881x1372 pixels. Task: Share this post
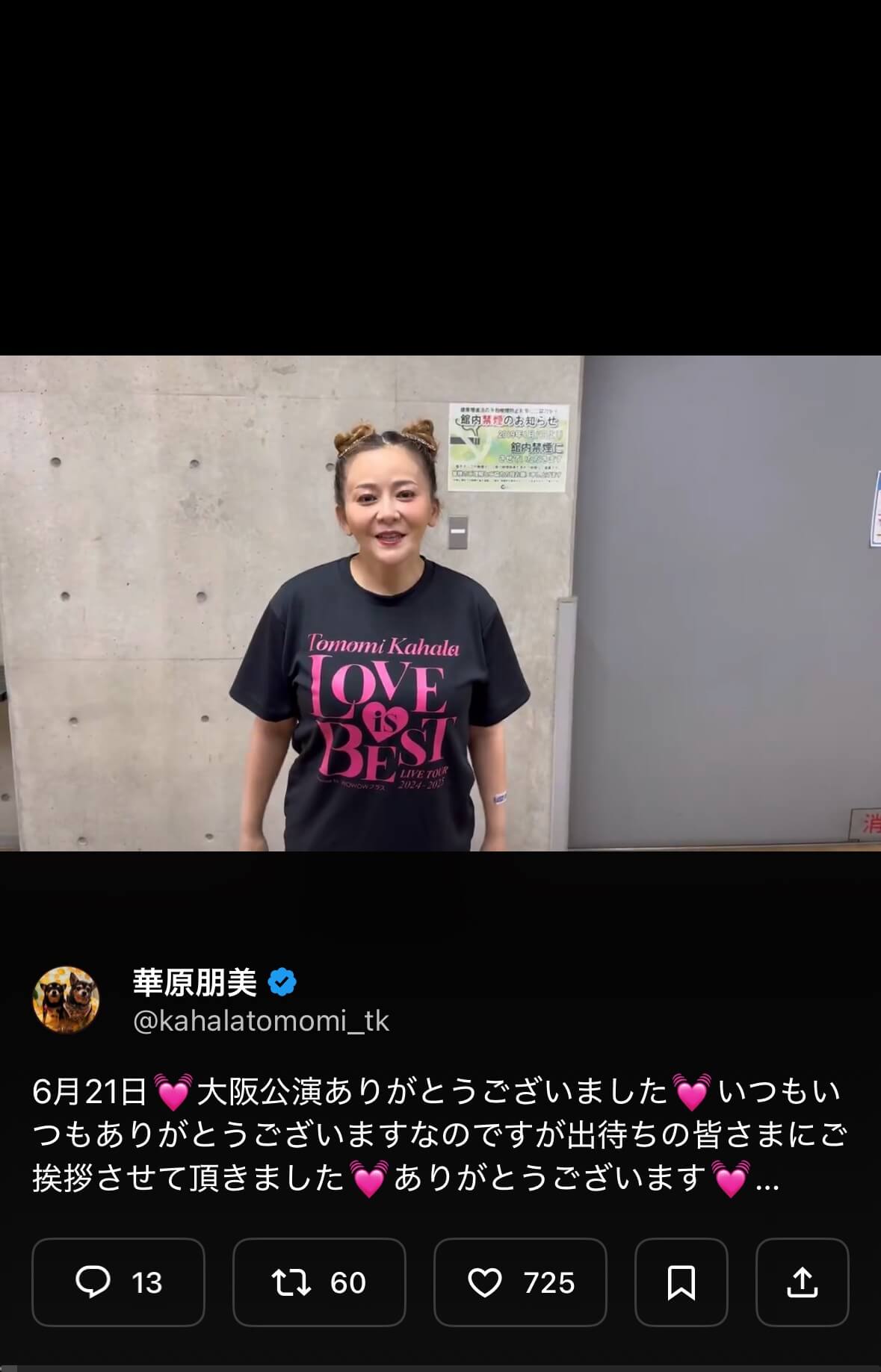coord(802,1282)
